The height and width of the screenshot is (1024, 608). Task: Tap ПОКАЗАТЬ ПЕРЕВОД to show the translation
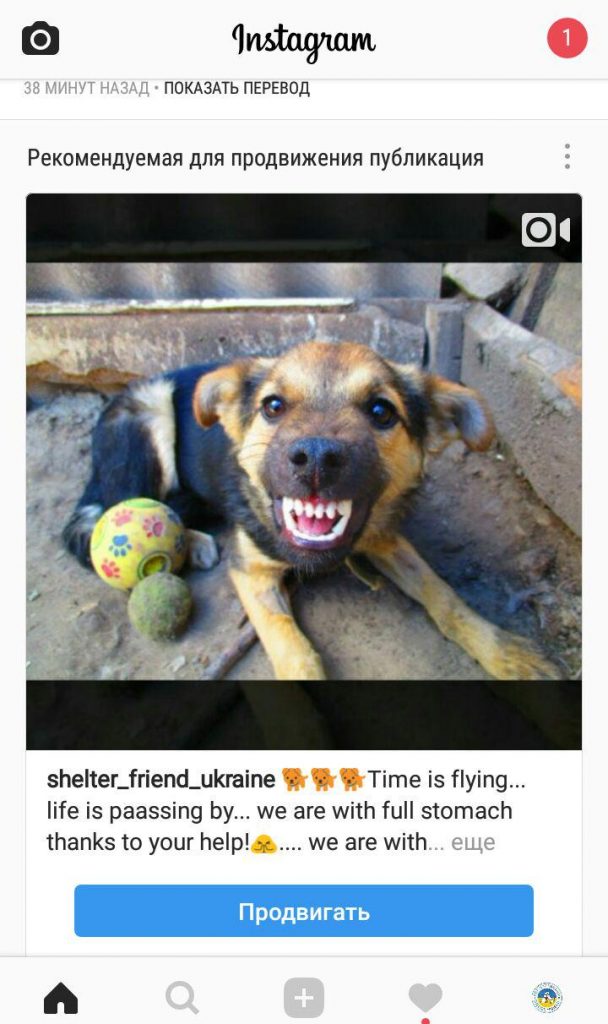237,89
